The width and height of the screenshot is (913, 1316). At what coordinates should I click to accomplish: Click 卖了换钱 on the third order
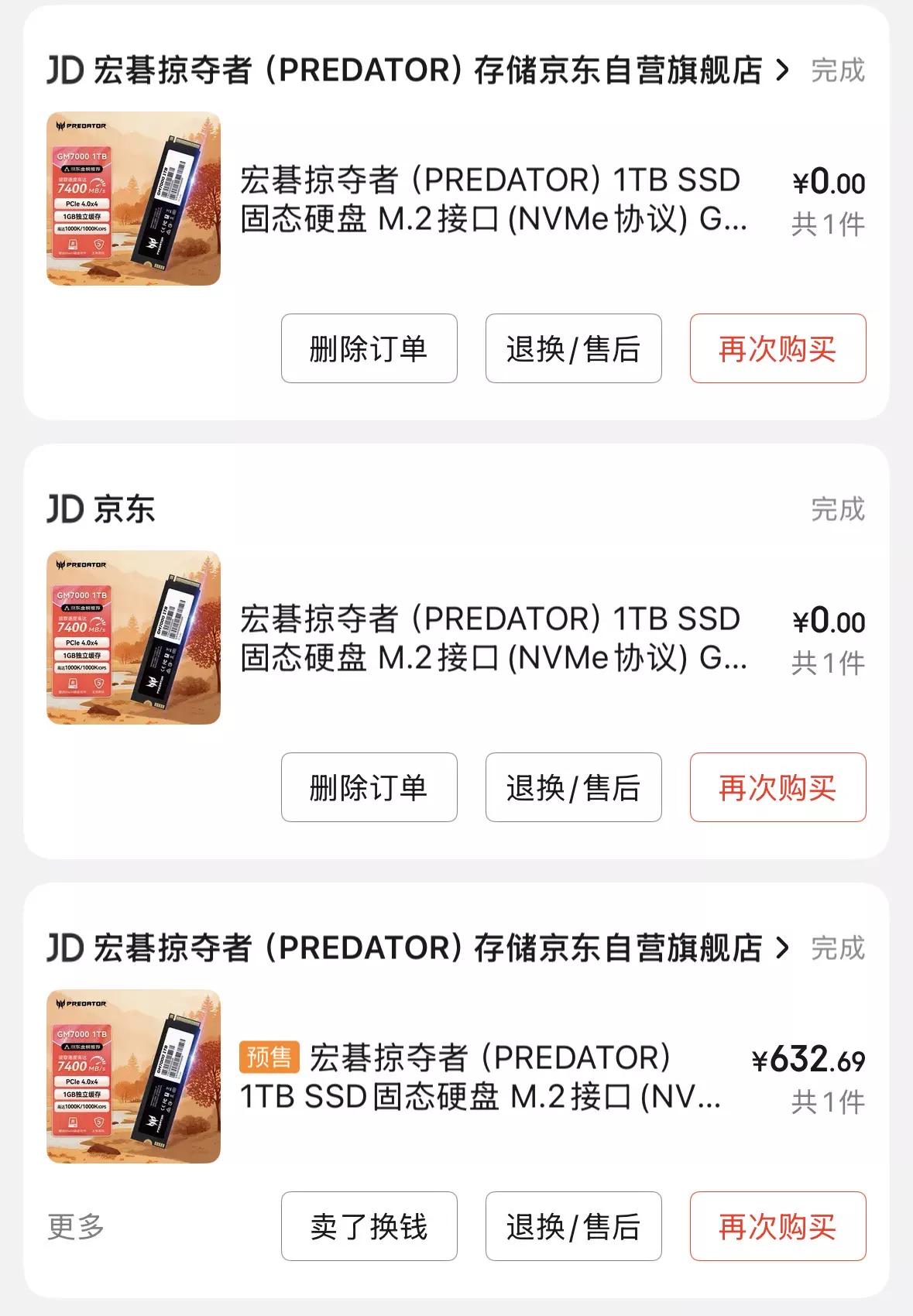pos(369,1225)
